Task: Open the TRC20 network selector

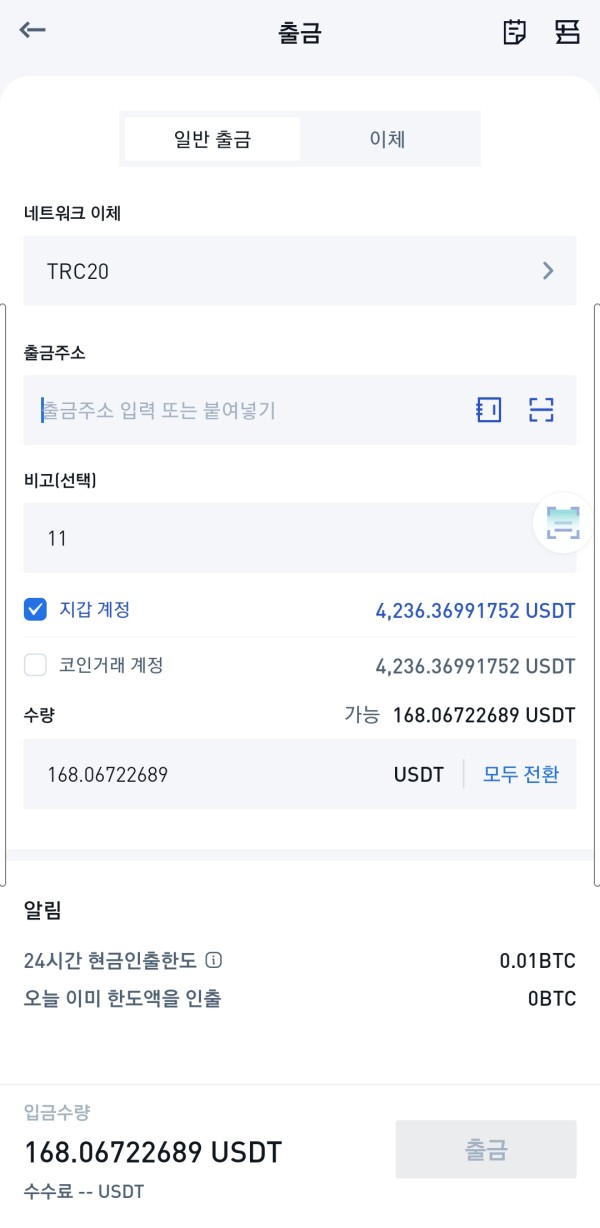Action: [x=300, y=271]
